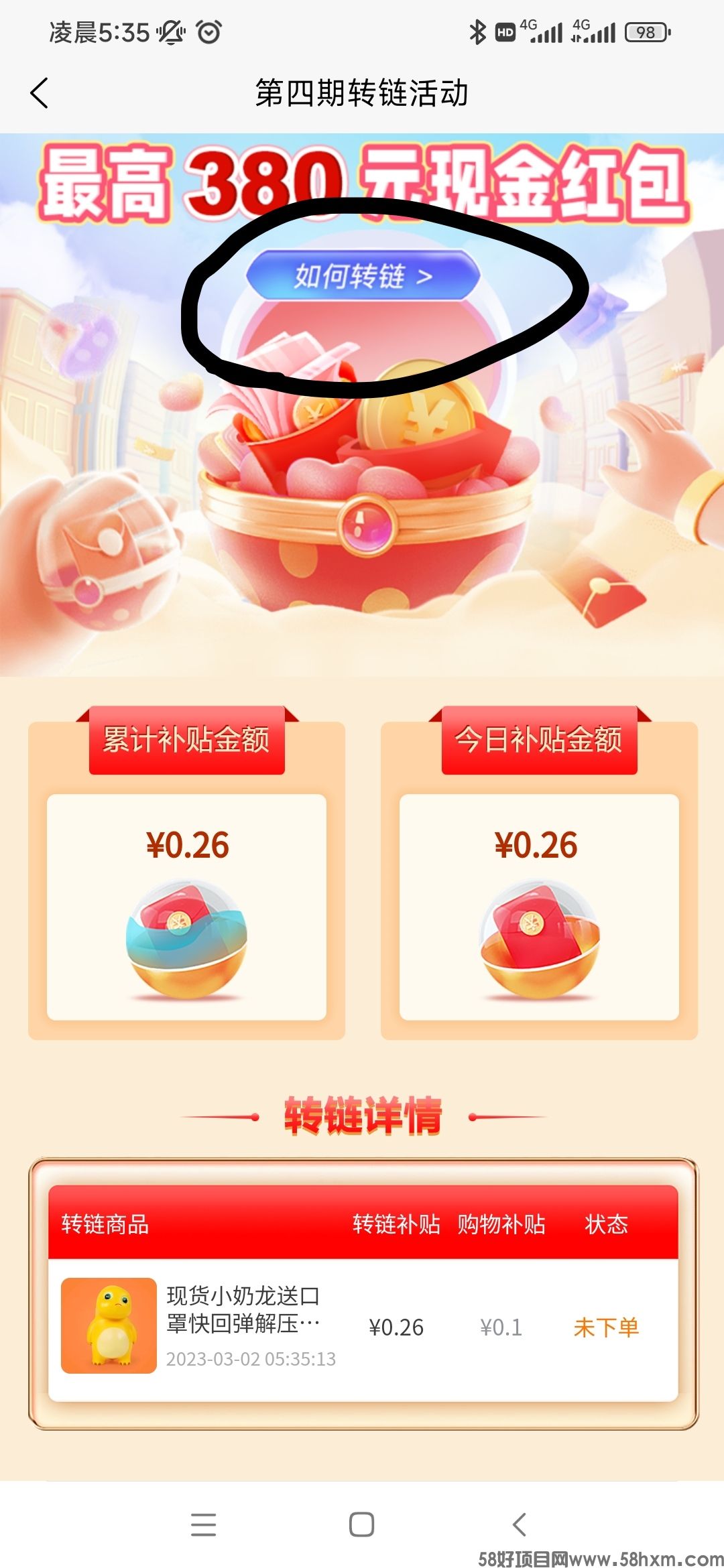This screenshot has height=1568, width=724.
Task: Tap the system recent apps button
Action: 203,1524
